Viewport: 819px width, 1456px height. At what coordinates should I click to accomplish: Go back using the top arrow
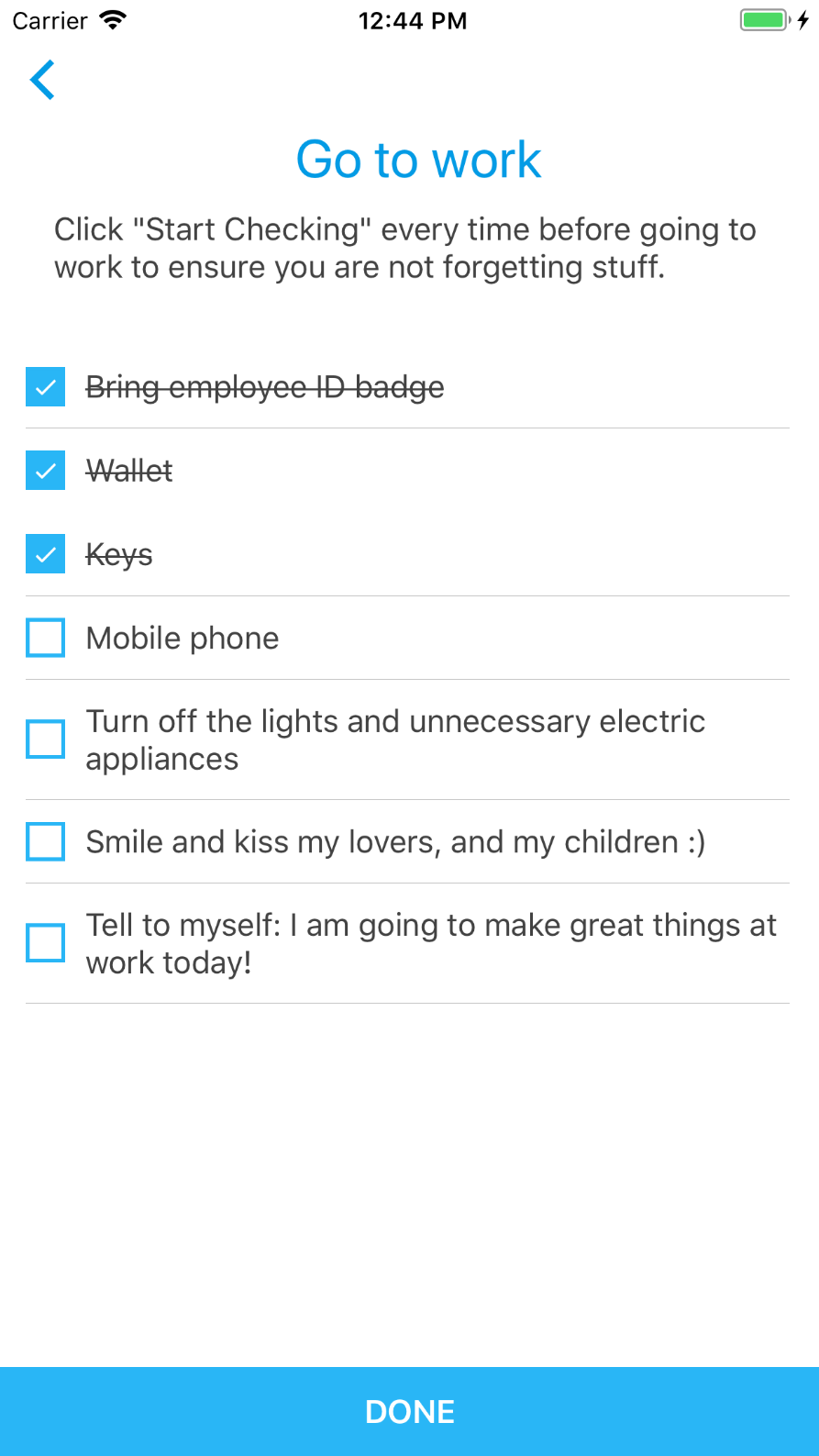(x=42, y=80)
